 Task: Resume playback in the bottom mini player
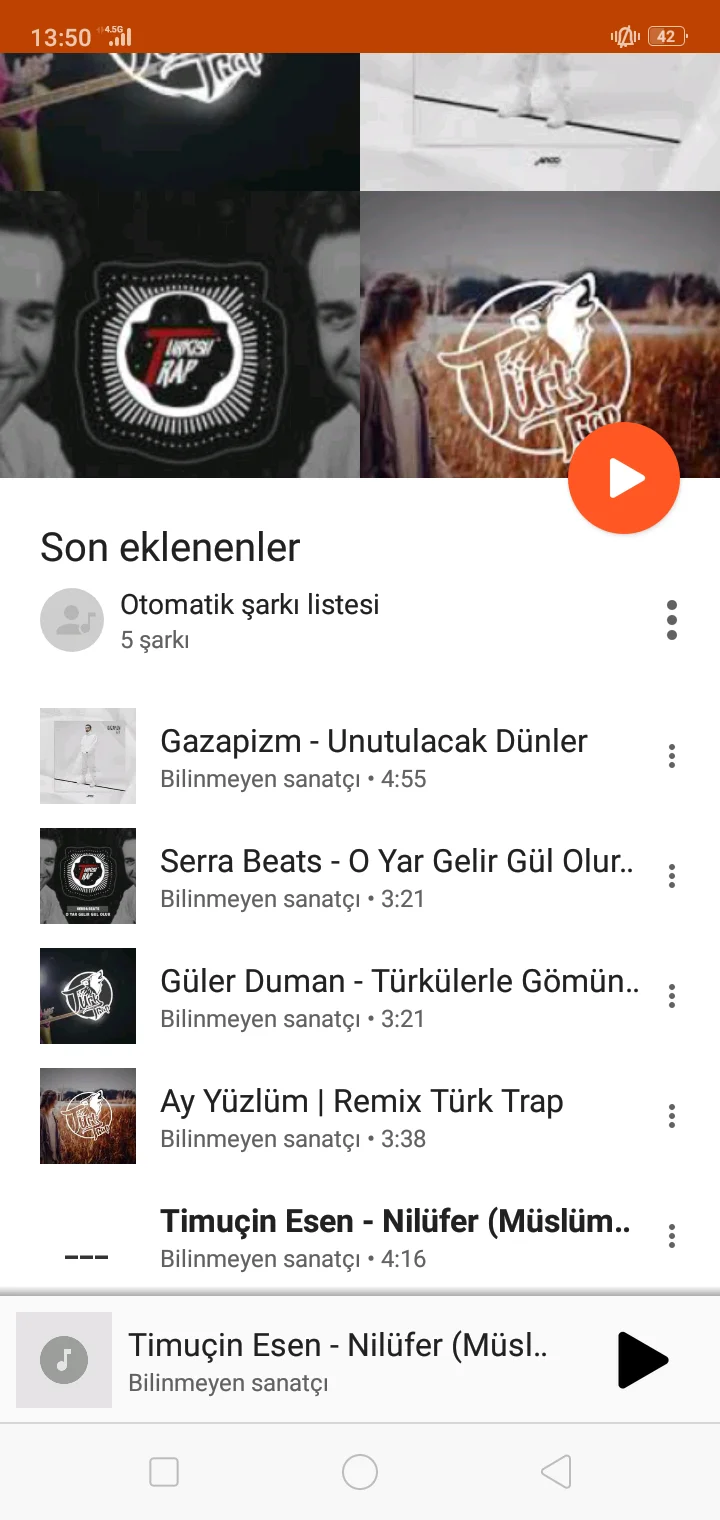point(642,1360)
